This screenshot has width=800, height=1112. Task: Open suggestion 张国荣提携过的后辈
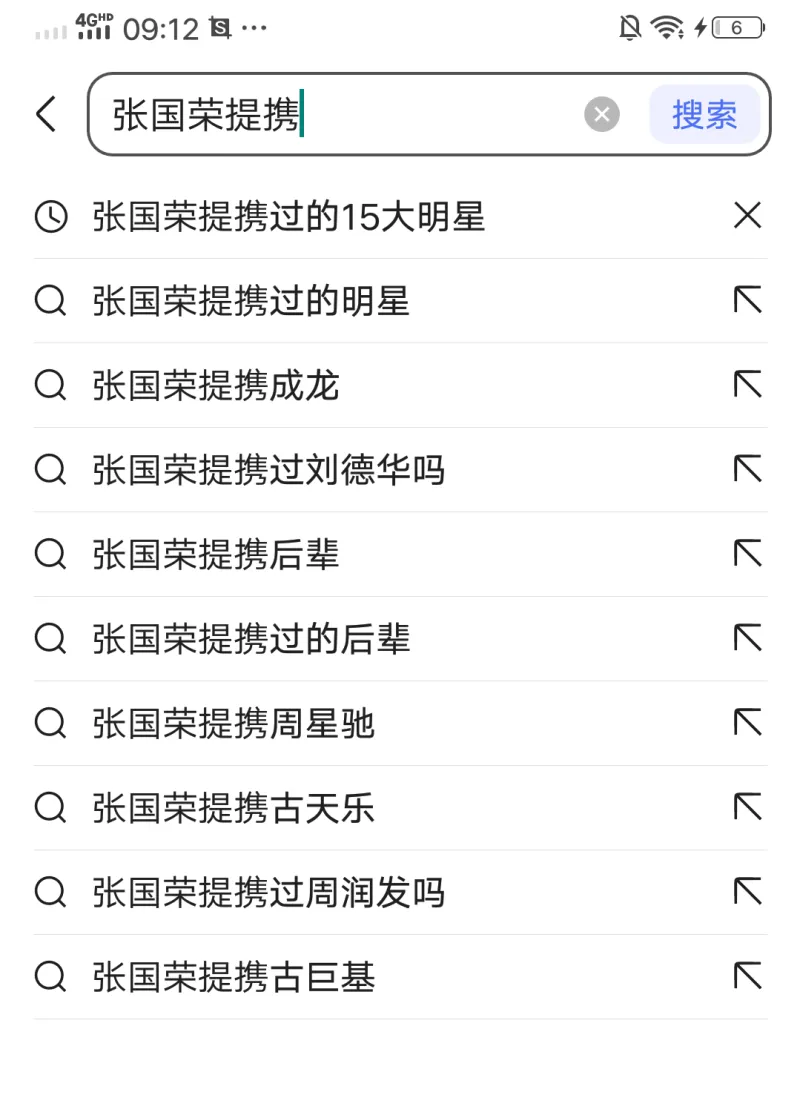pyautogui.click(x=251, y=638)
